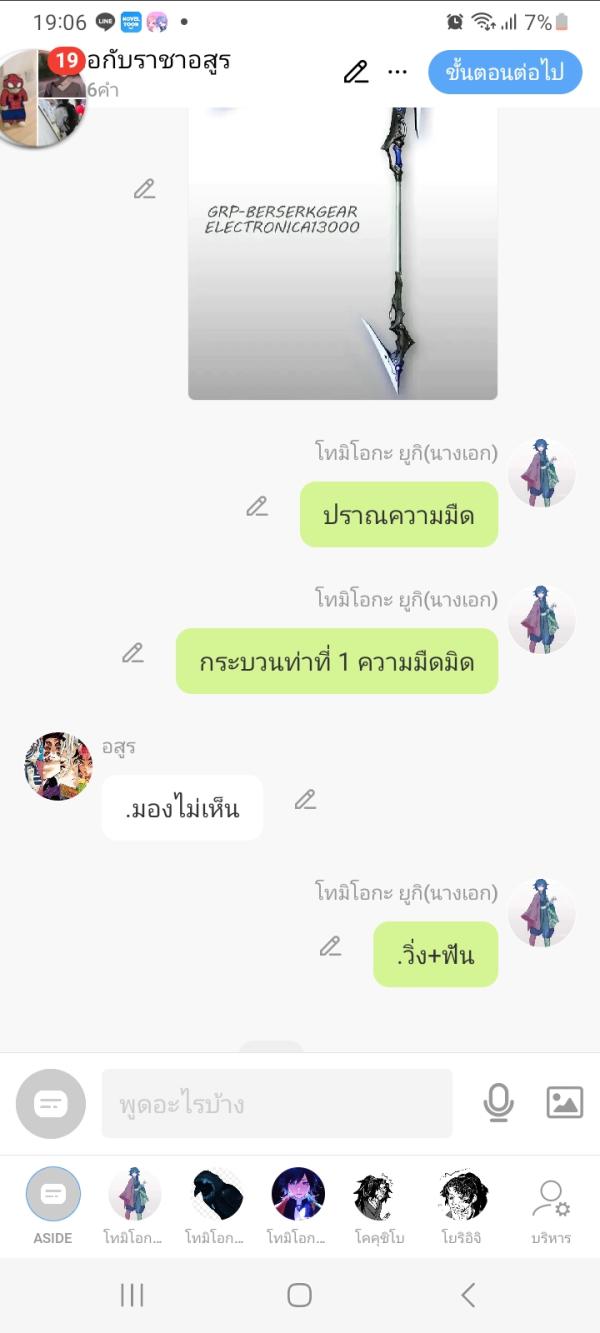Tap the pencil icon beside the story title
Image resolution: width=600 pixels, height=1333 pixels.
(356, 72)
